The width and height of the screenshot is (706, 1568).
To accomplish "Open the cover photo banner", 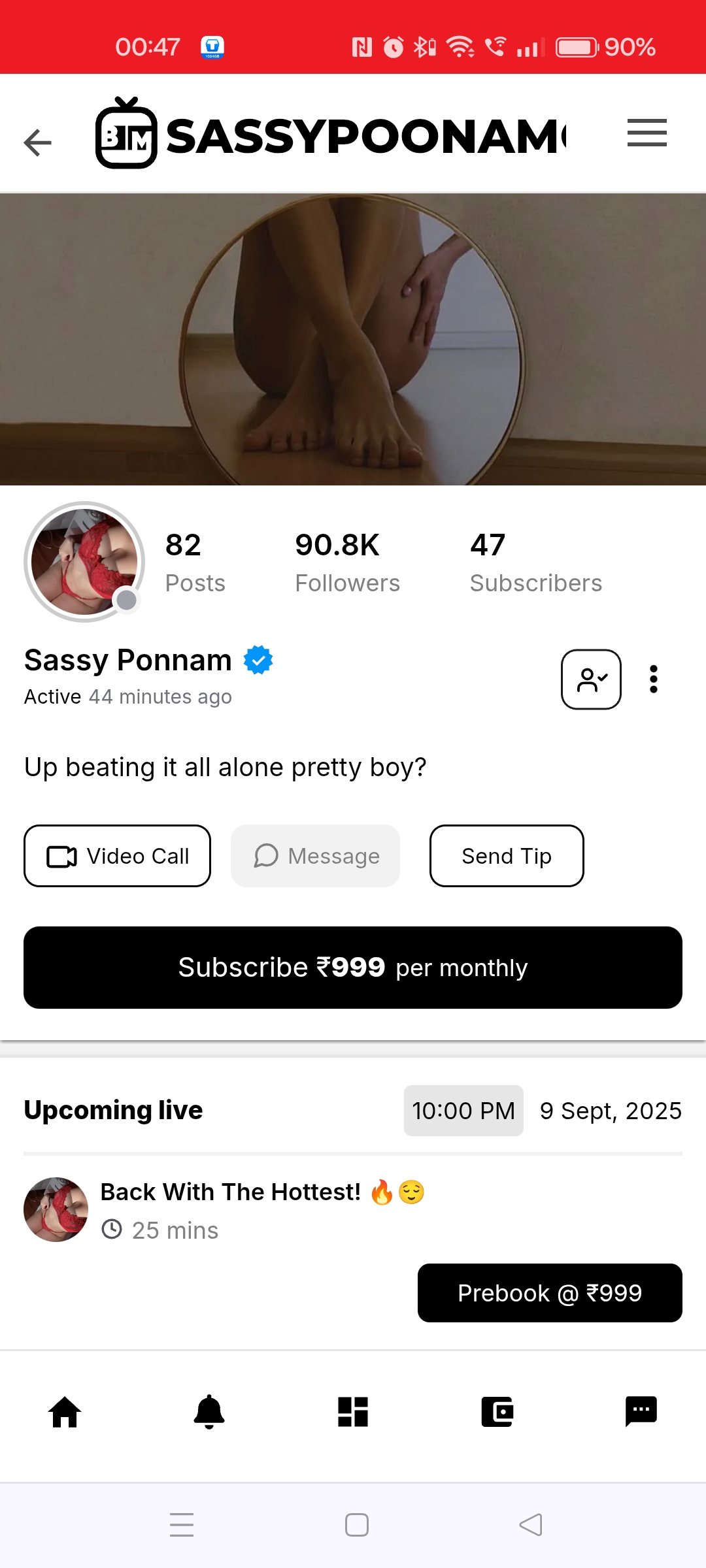I will tap(353, 339).
